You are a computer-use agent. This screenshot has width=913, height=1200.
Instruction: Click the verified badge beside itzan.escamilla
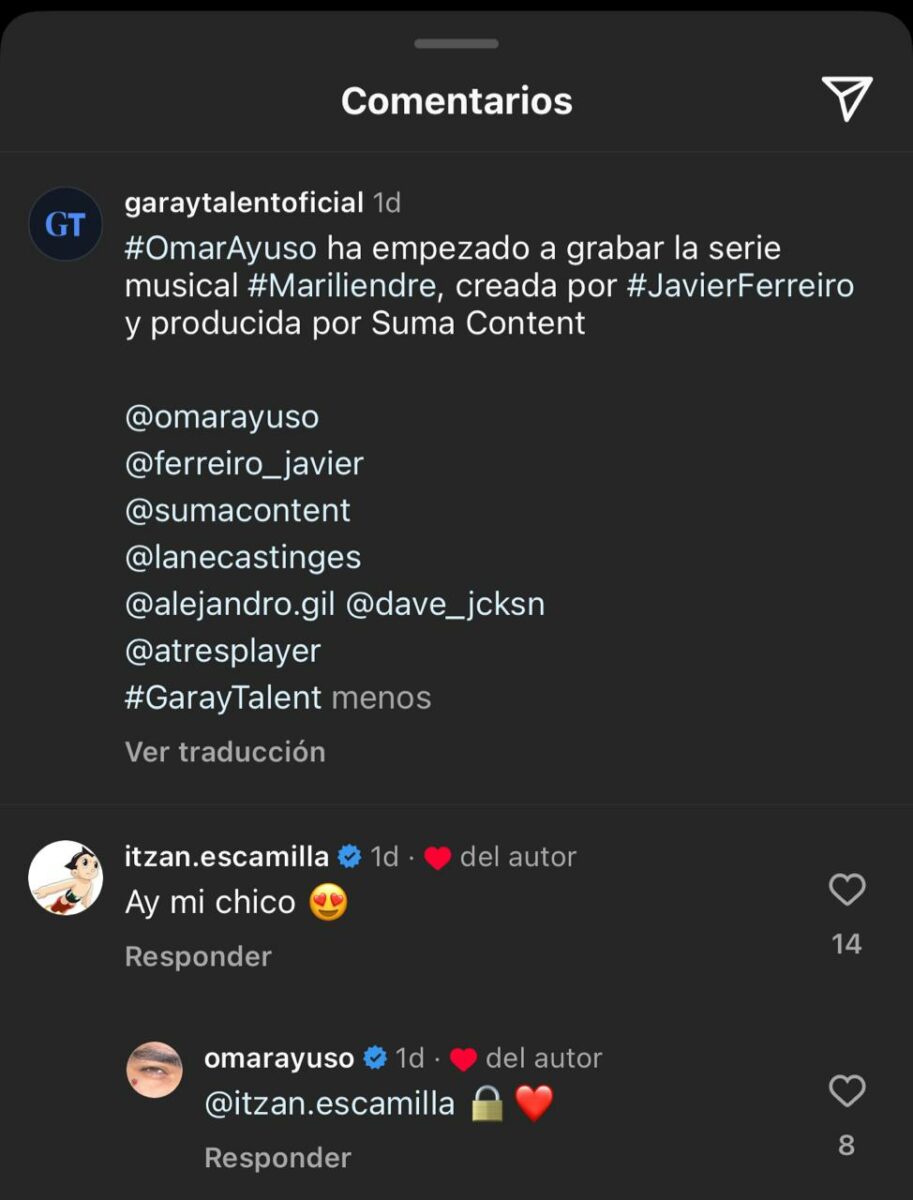coord(348,856)
